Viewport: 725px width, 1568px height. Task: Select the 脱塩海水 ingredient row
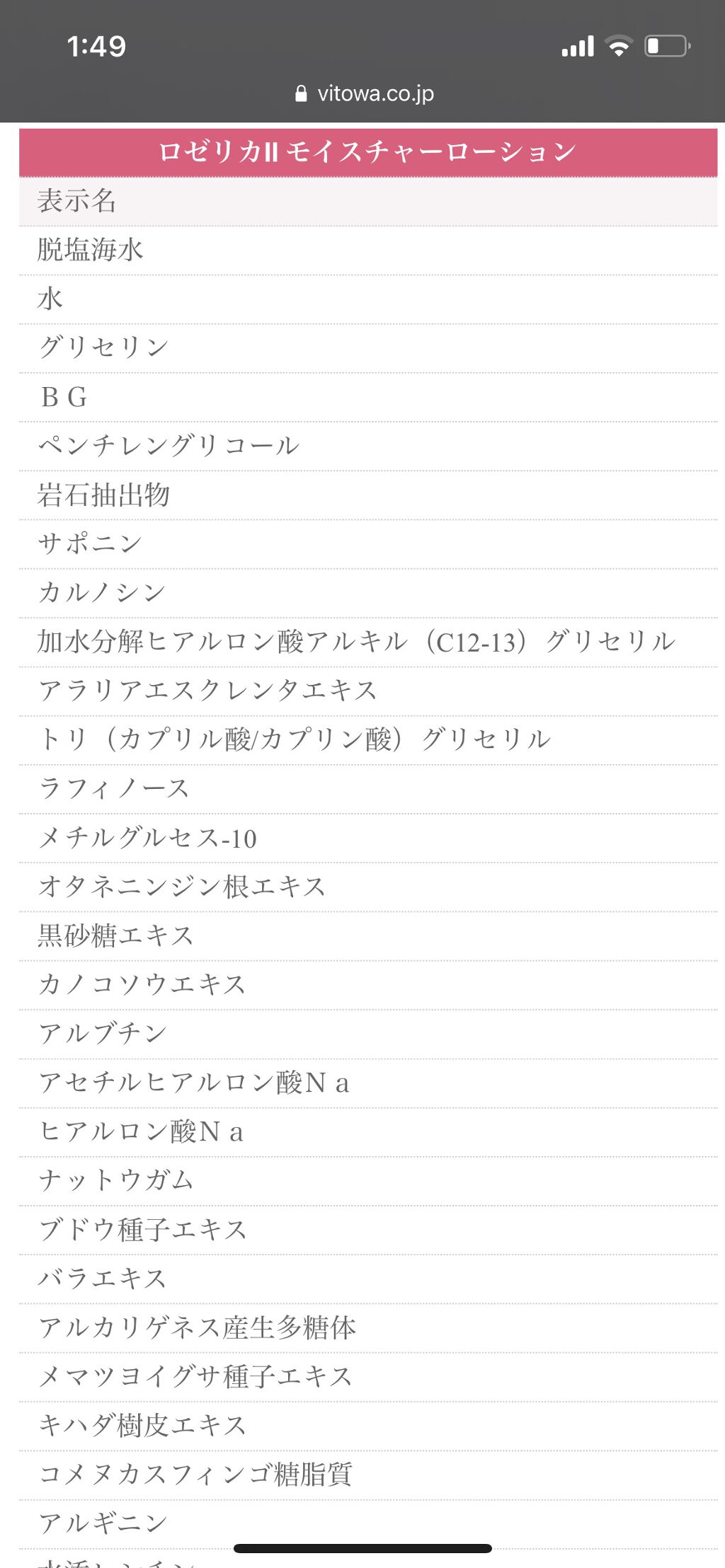[89, 249]
